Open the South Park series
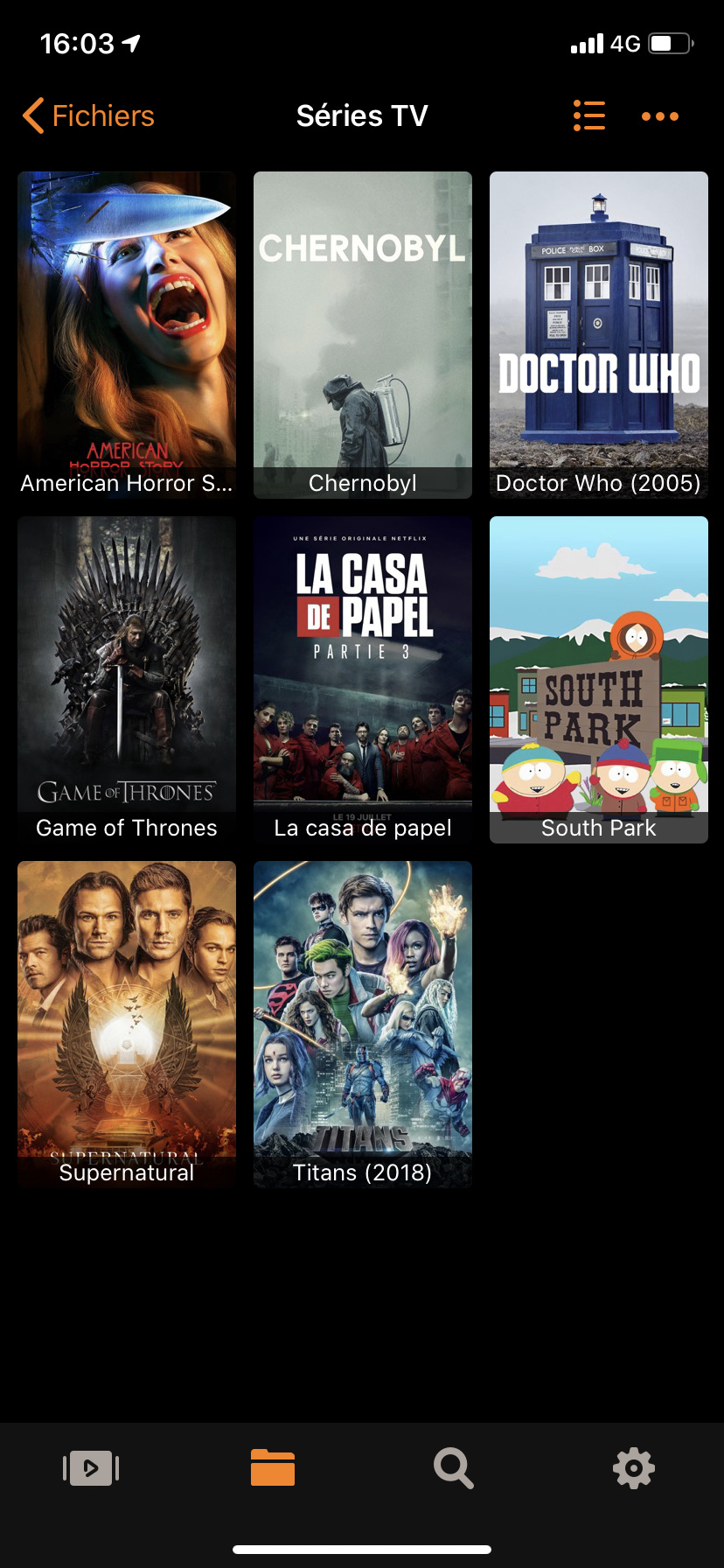The image size is (724, 1568). 599,679
